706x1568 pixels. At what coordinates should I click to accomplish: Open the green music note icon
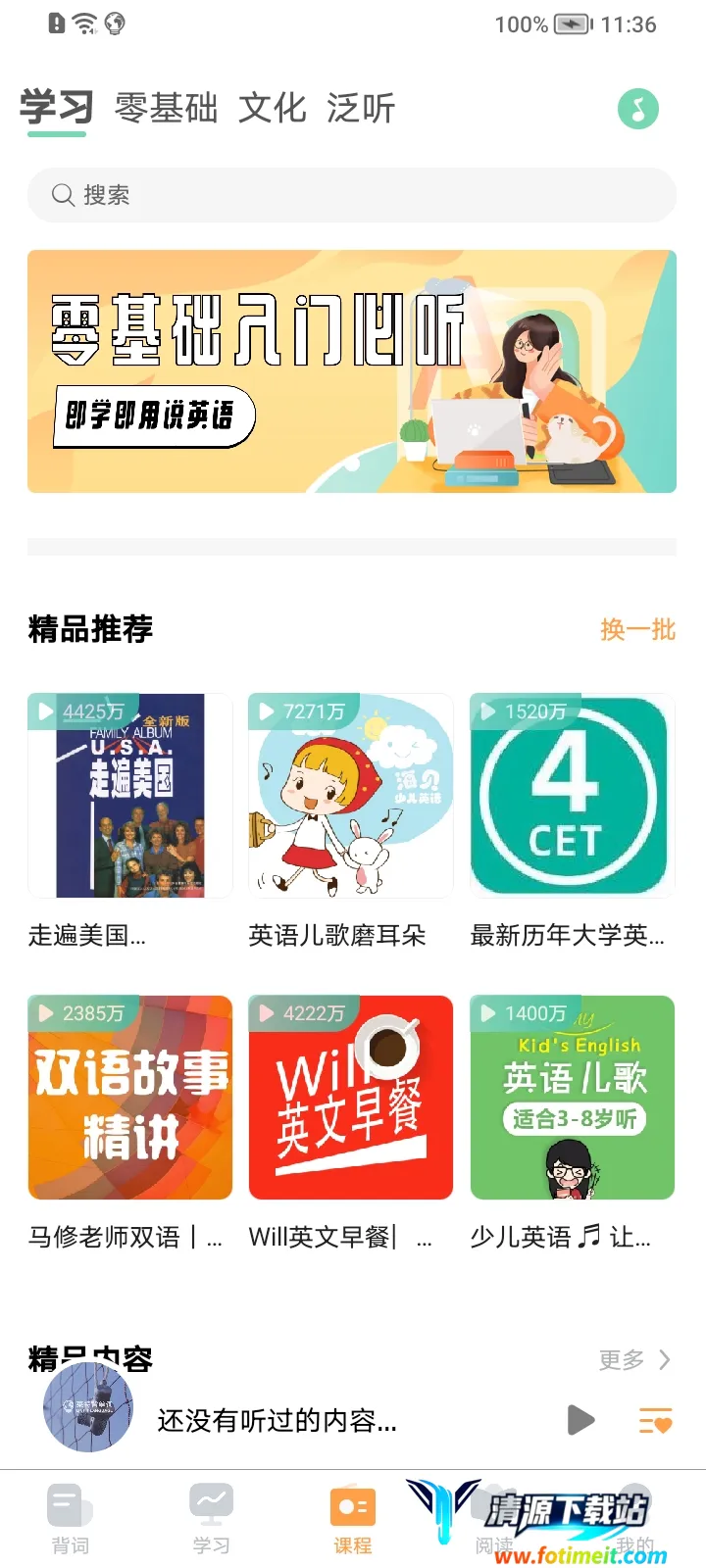pos(637,109)
